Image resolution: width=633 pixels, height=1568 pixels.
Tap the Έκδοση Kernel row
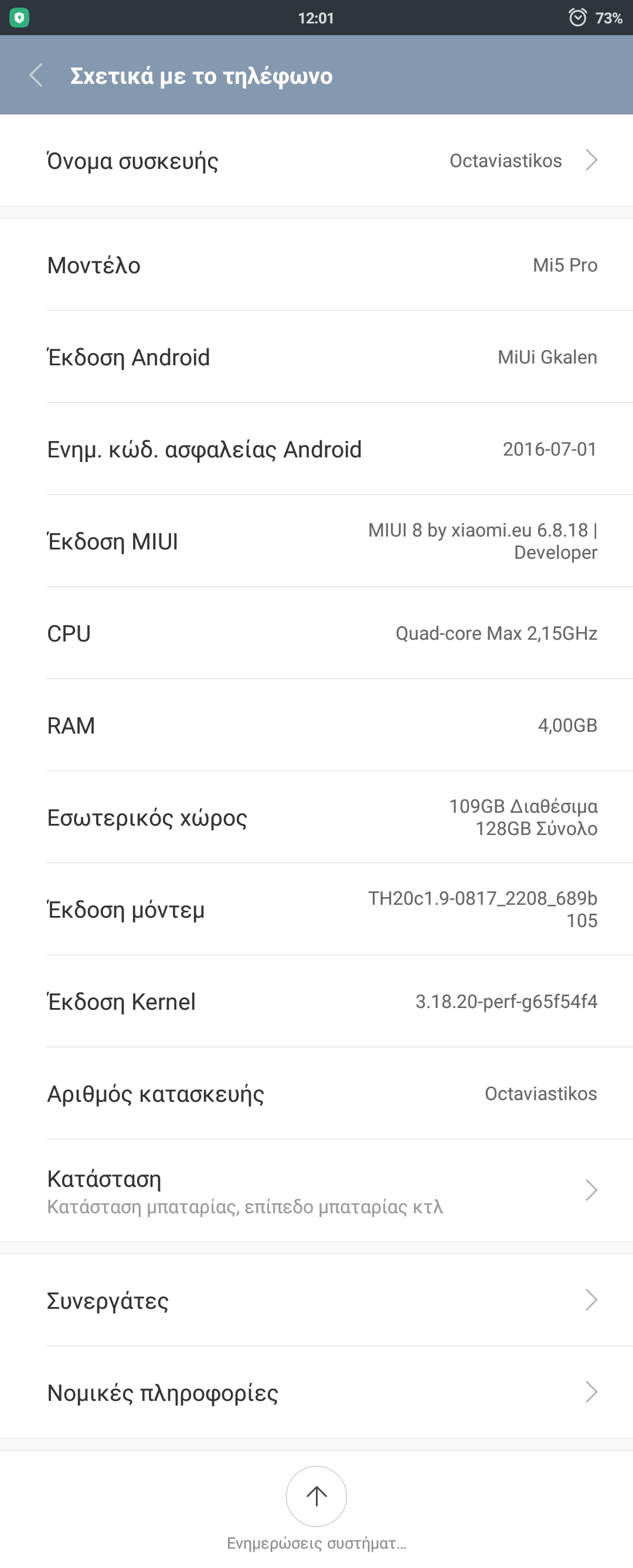[316, 1002]
